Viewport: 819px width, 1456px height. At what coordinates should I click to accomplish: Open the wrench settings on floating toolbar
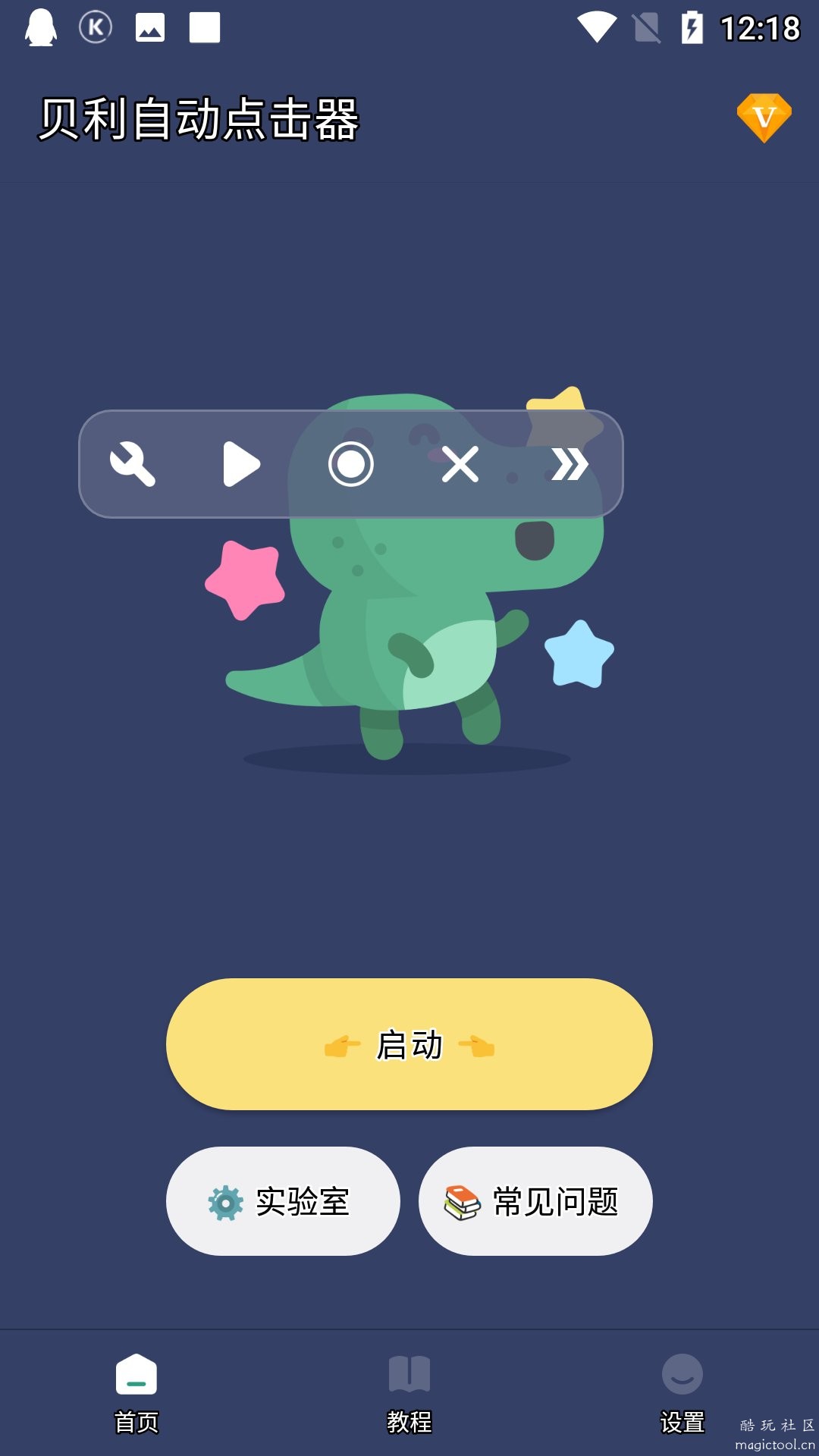[133, 464]
